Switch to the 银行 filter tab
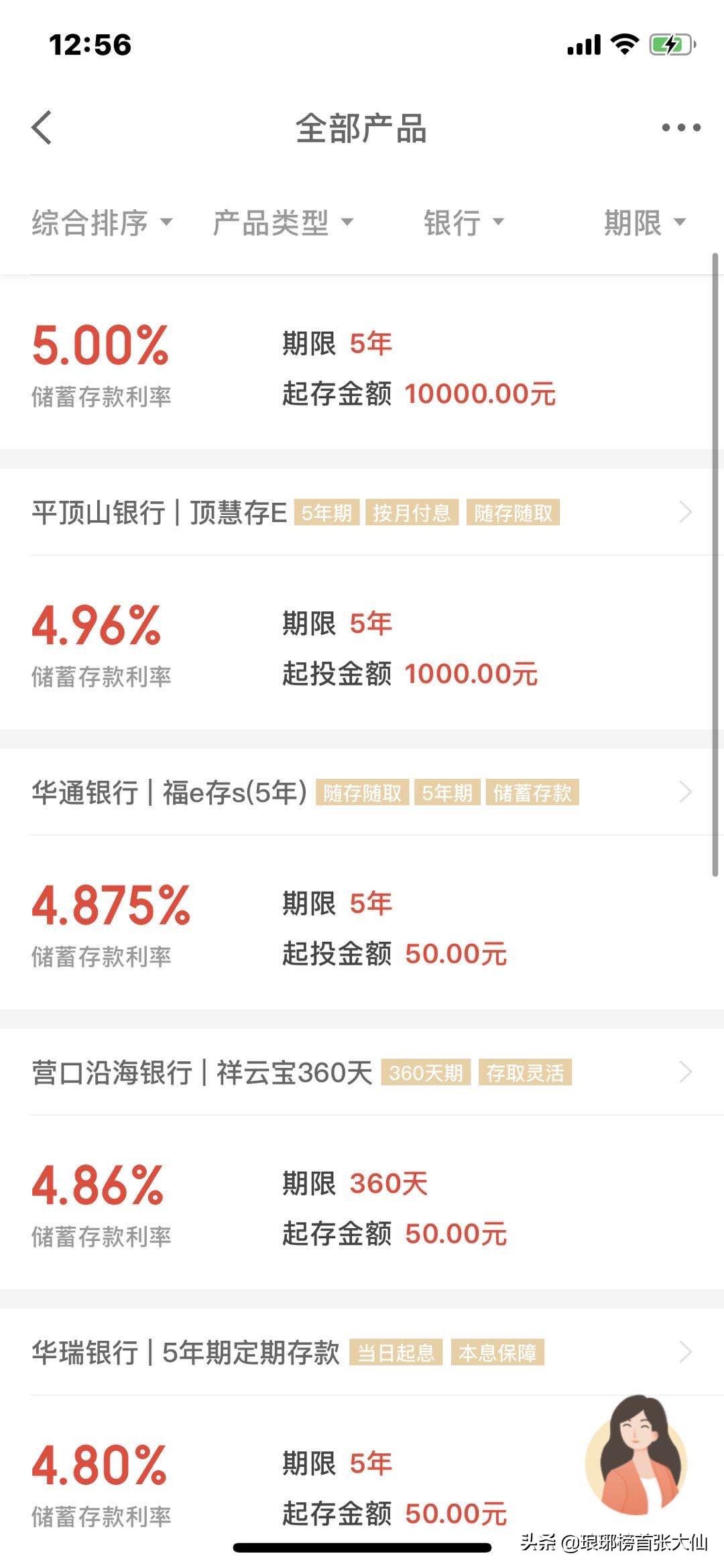Screen dimensions: 724x1568 click(463, 224)
